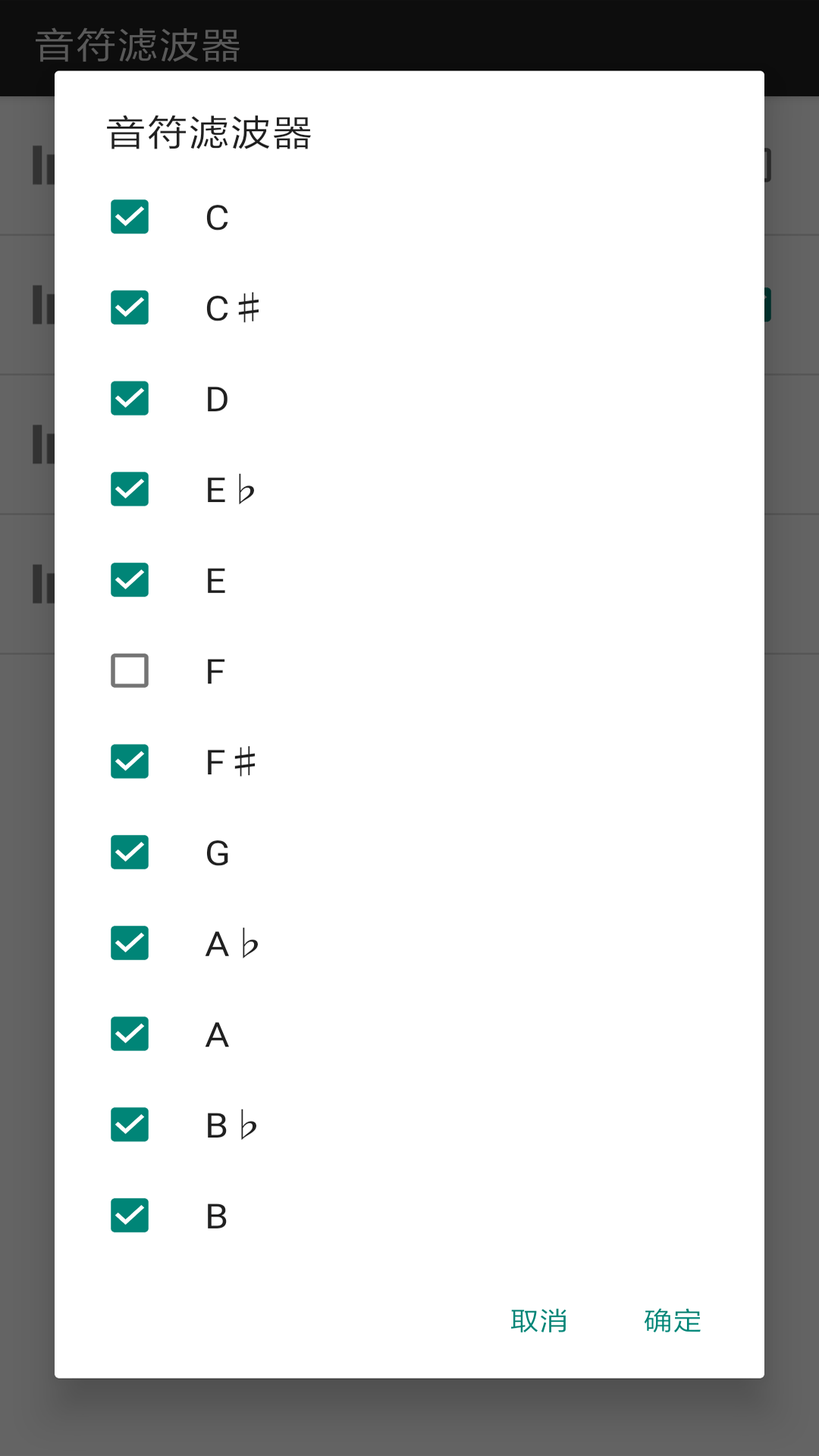Uncheck the G note checkbox
The image size is (819, 1456).
(130, 852)
